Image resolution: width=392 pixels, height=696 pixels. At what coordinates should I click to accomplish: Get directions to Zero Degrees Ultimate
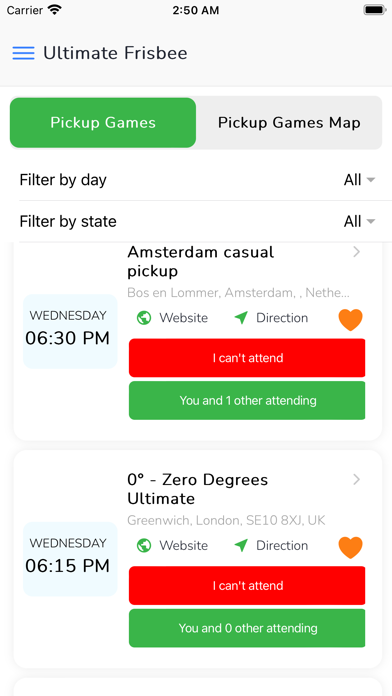271,545
